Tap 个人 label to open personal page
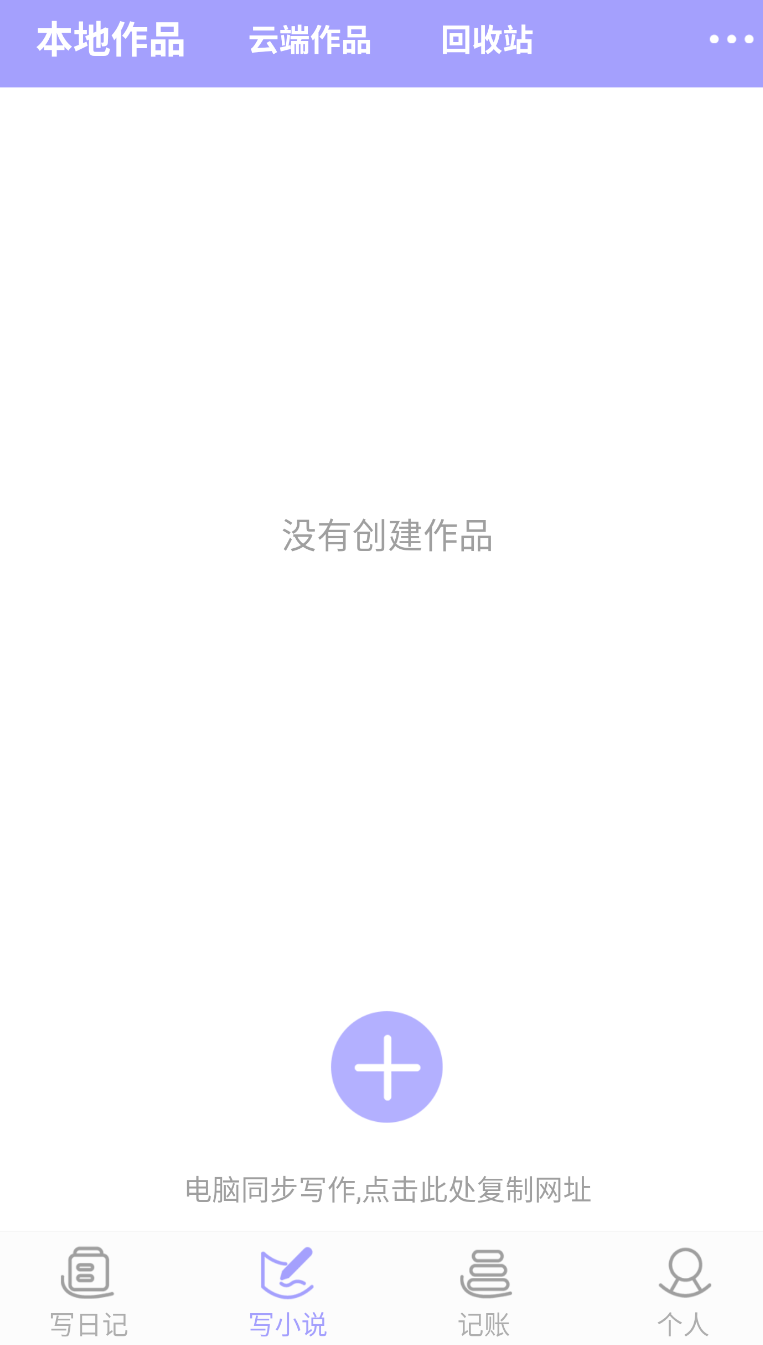This screenshot has width=763, height=1345. [683, 1324]
